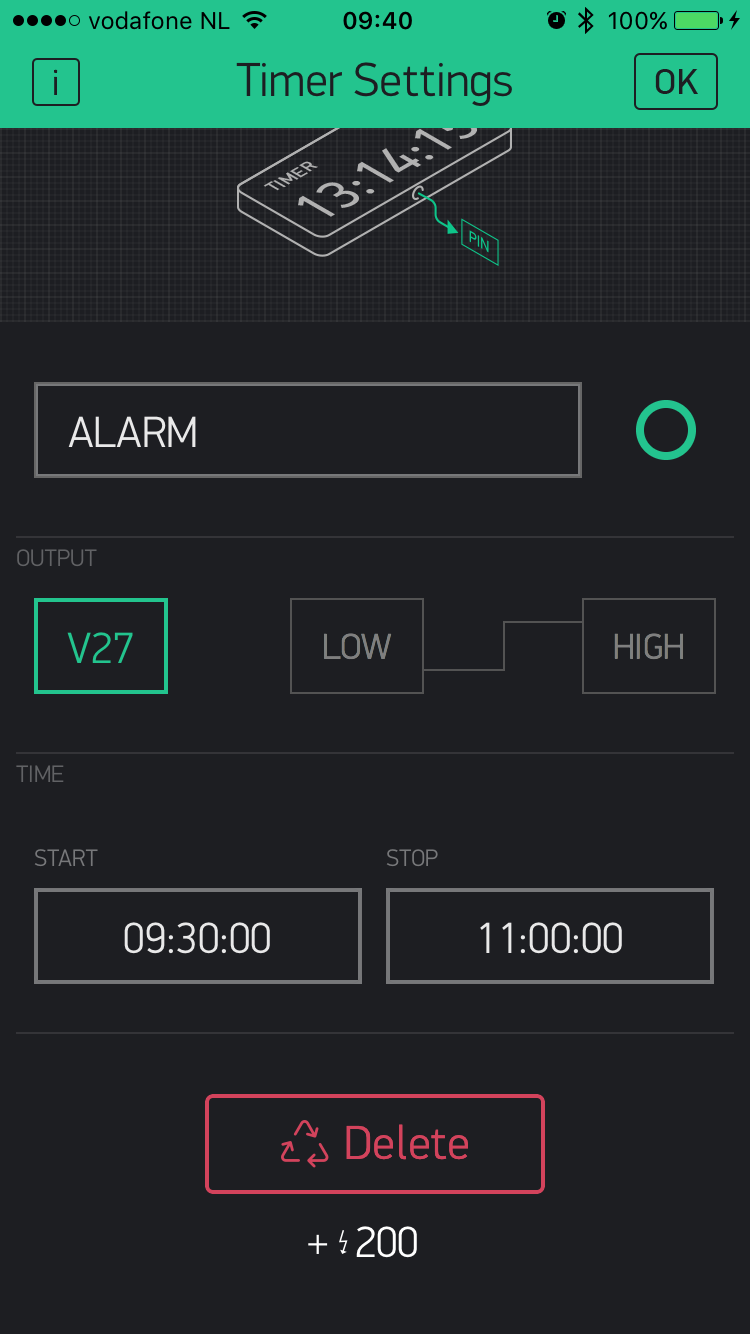This screenshot has width=750, height=1334.
Task: Change the widget color circle
Action: coord(666,430)
